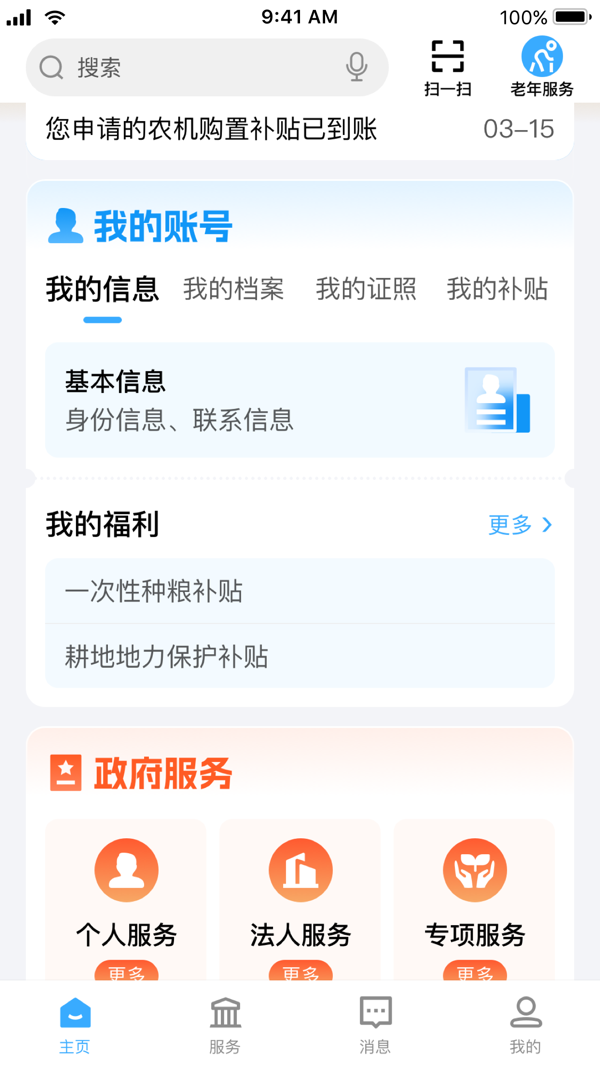
Task: Open the 农机购置补贴已到账 notice
Action: (x=300, y=129)
